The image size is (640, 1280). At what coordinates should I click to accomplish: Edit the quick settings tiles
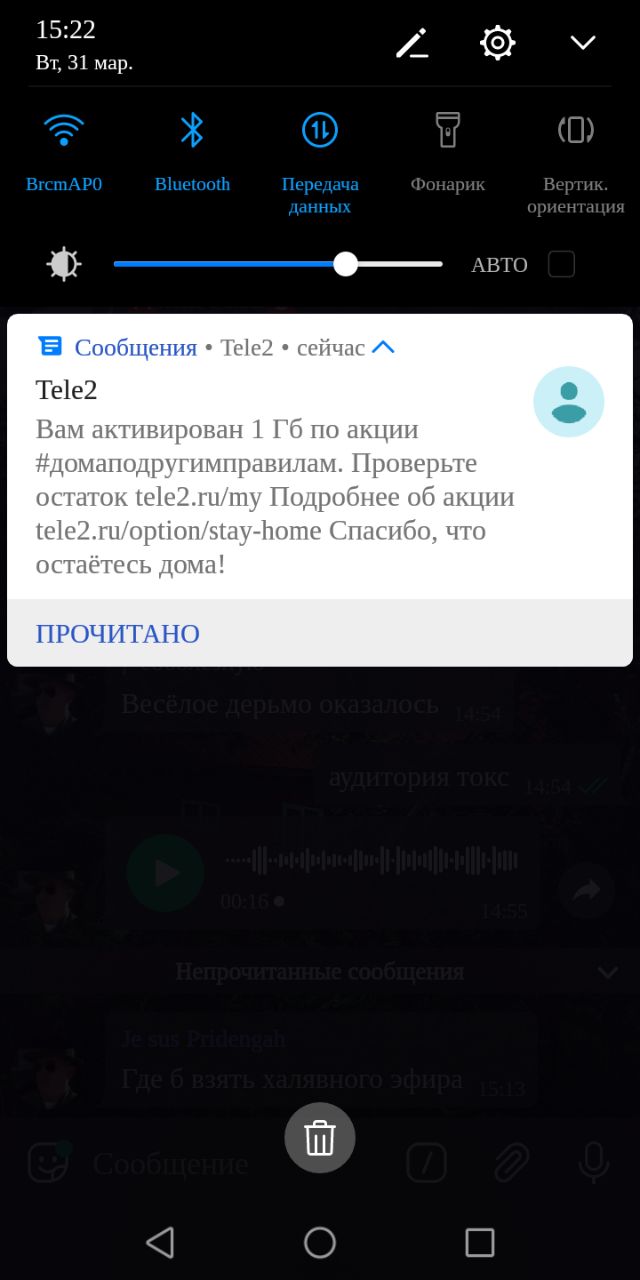point(411,43)
